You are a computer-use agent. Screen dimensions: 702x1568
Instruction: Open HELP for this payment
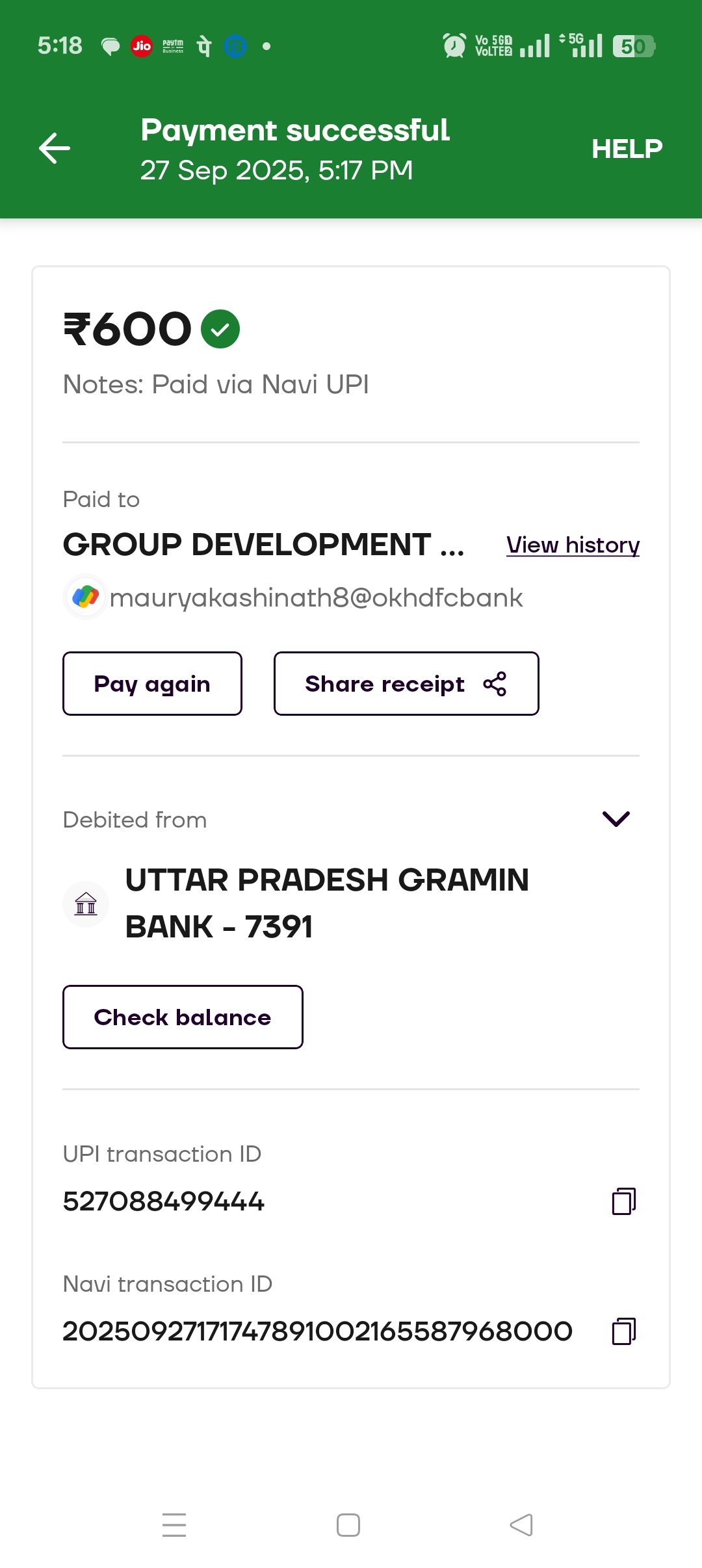pos(626,149)
